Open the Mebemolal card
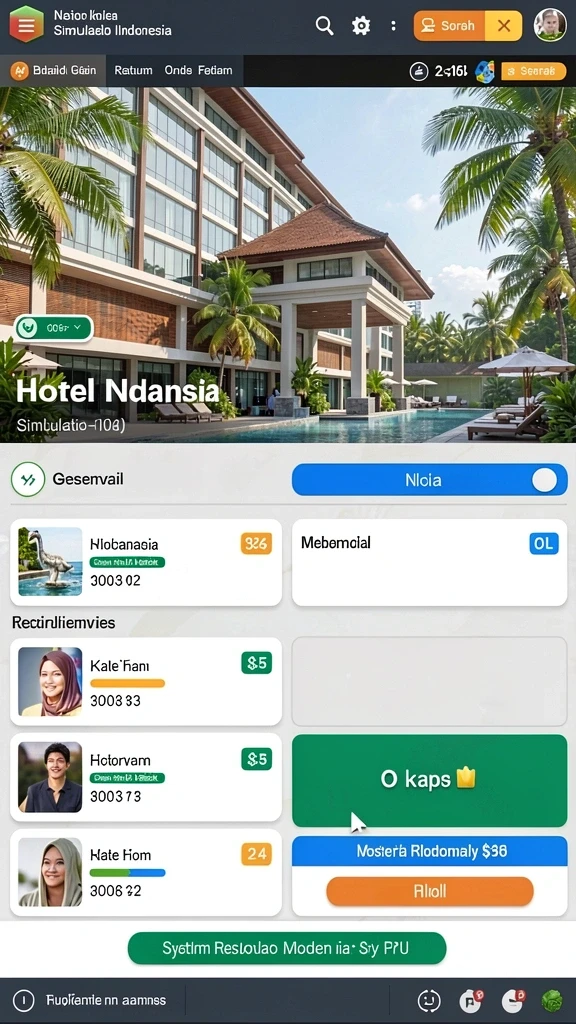Screen dimensions: 576x1024 tap(429, 562)
